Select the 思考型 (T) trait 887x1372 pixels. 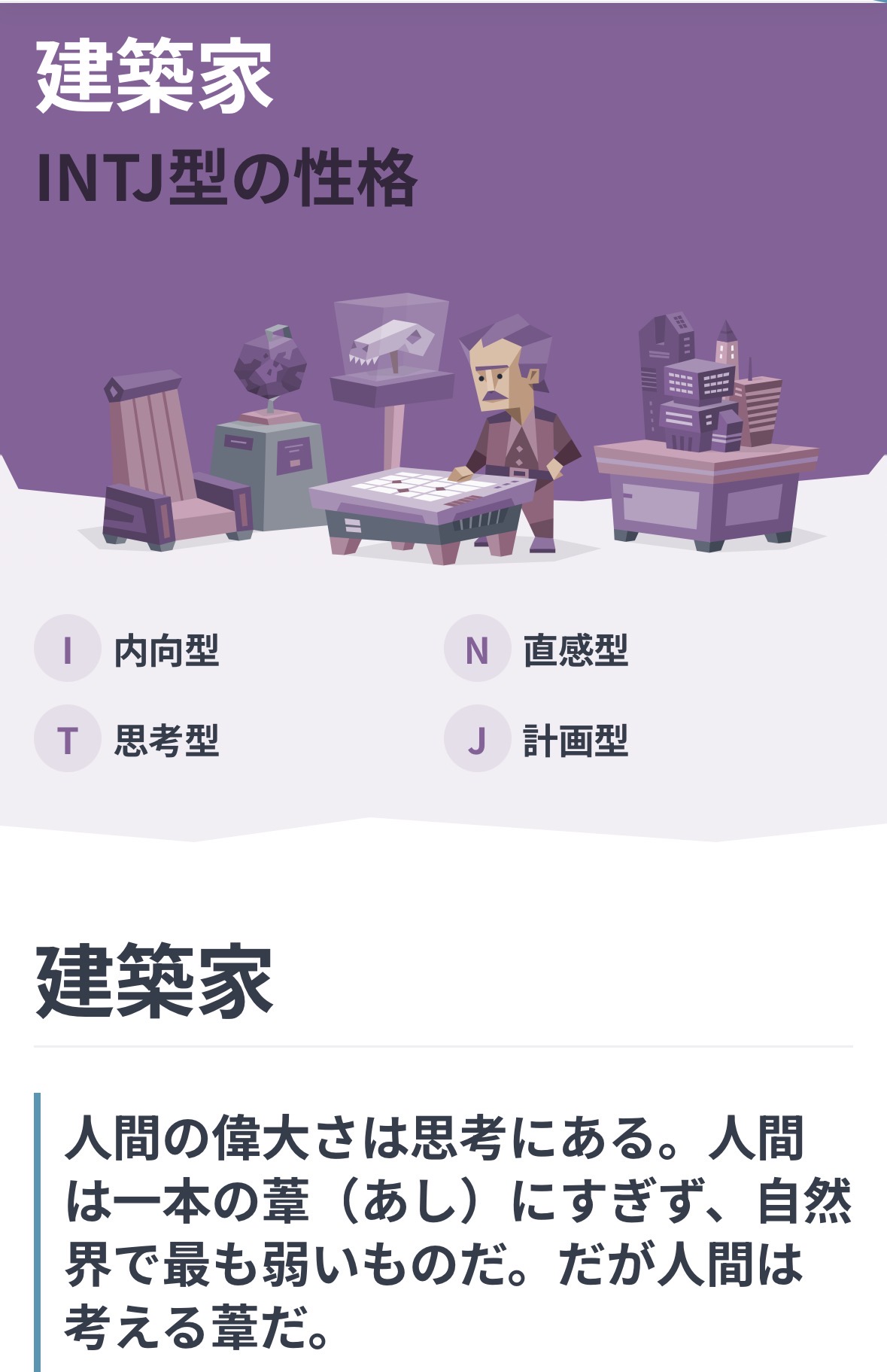click(x=165, y=741)
